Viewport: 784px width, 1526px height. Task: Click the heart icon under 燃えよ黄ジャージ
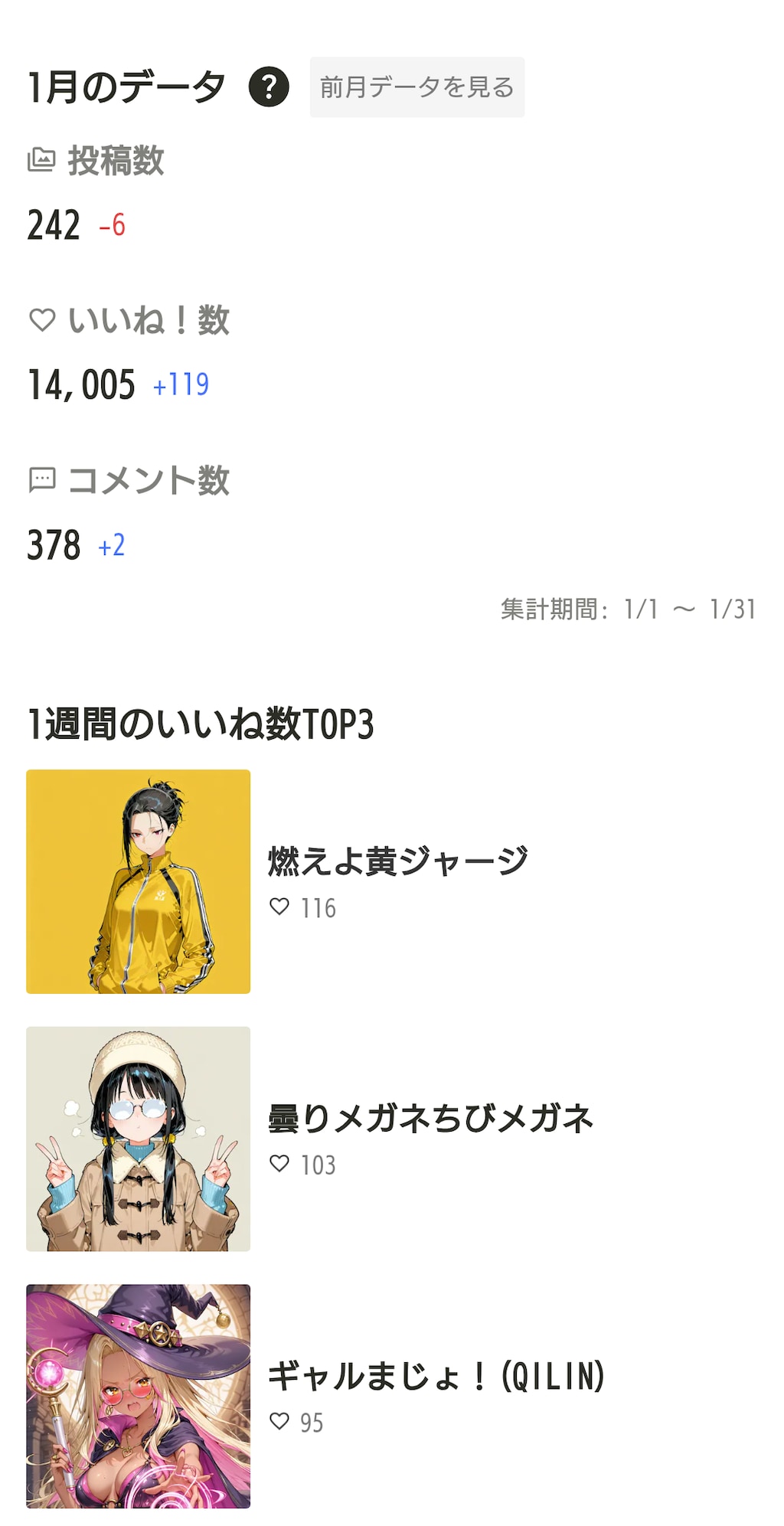tap(279, 908)
